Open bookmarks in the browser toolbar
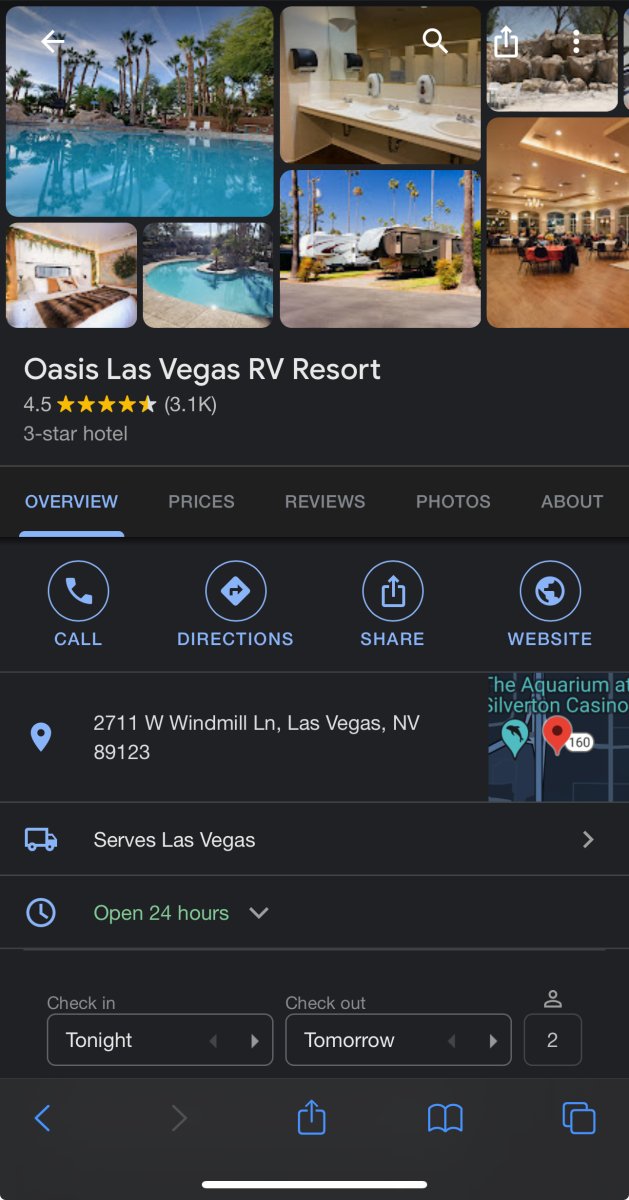 (x=445, y=1118)
